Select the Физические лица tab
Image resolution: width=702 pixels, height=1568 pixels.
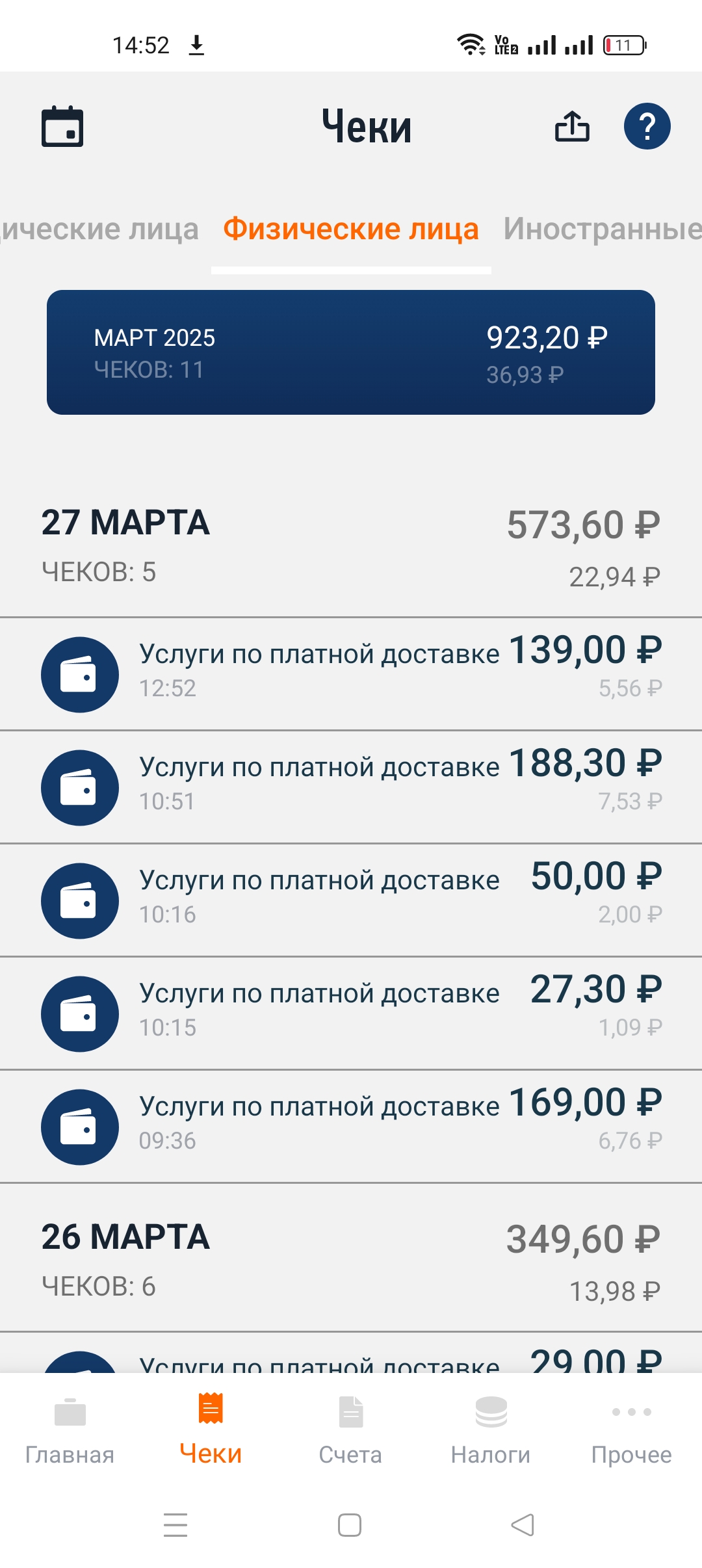pos(351,229)
